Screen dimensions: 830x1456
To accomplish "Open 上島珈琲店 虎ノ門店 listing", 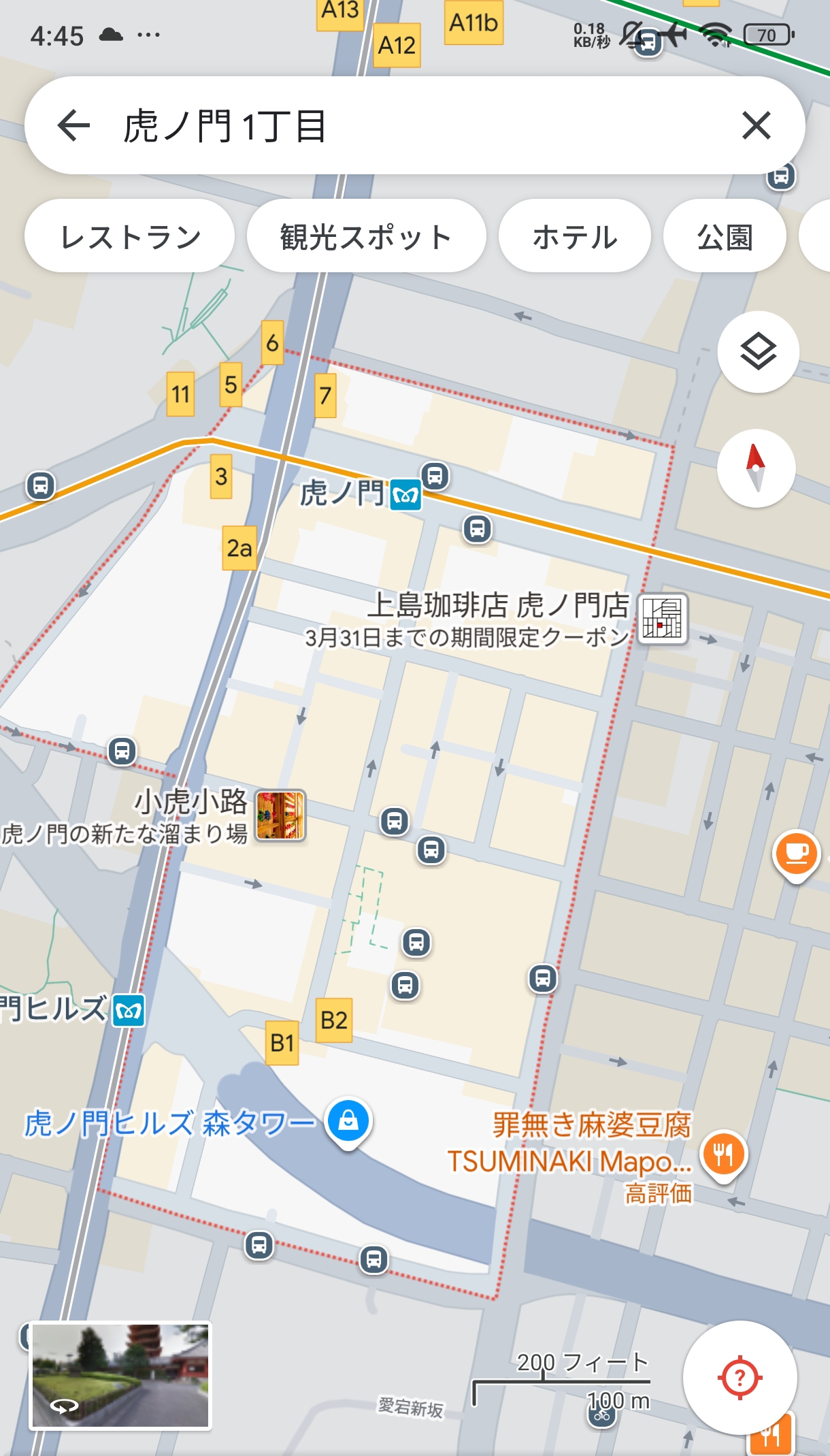I will click(x=663, y=618).
